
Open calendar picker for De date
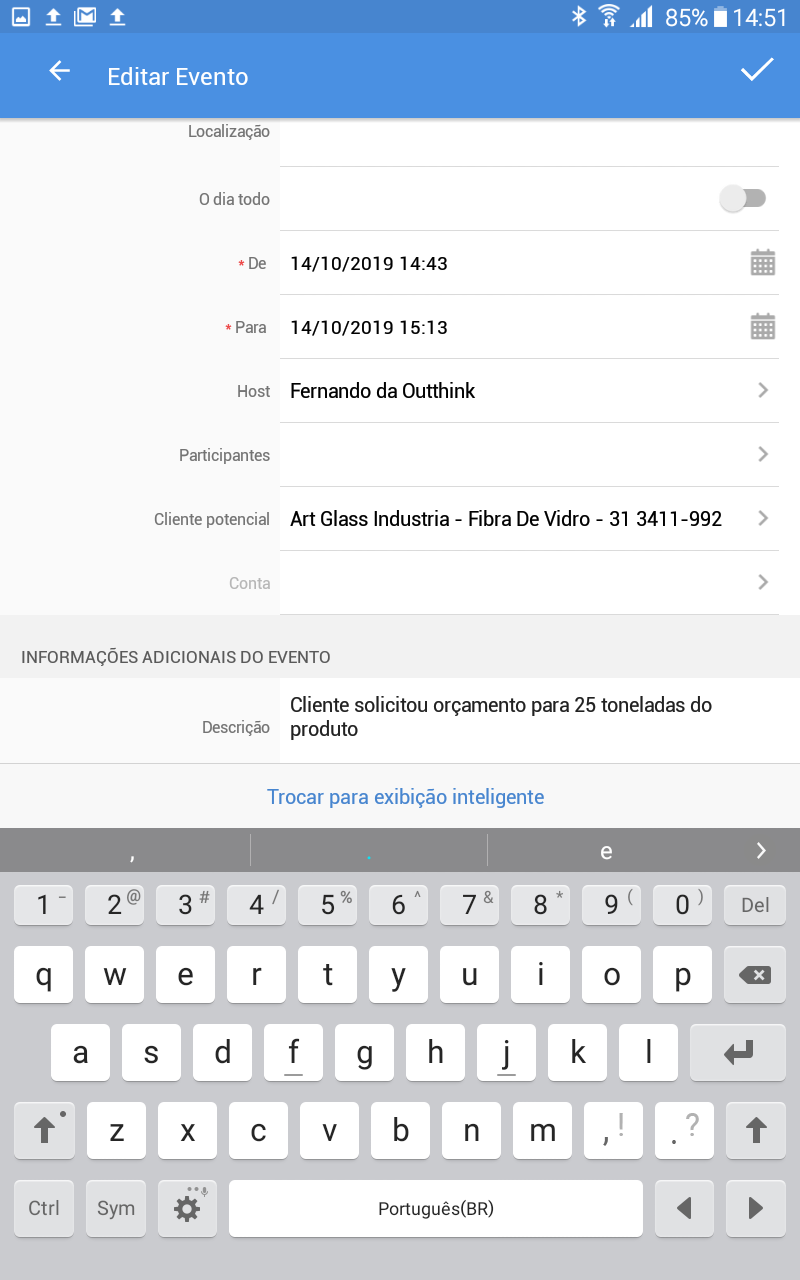coord(763,263)
